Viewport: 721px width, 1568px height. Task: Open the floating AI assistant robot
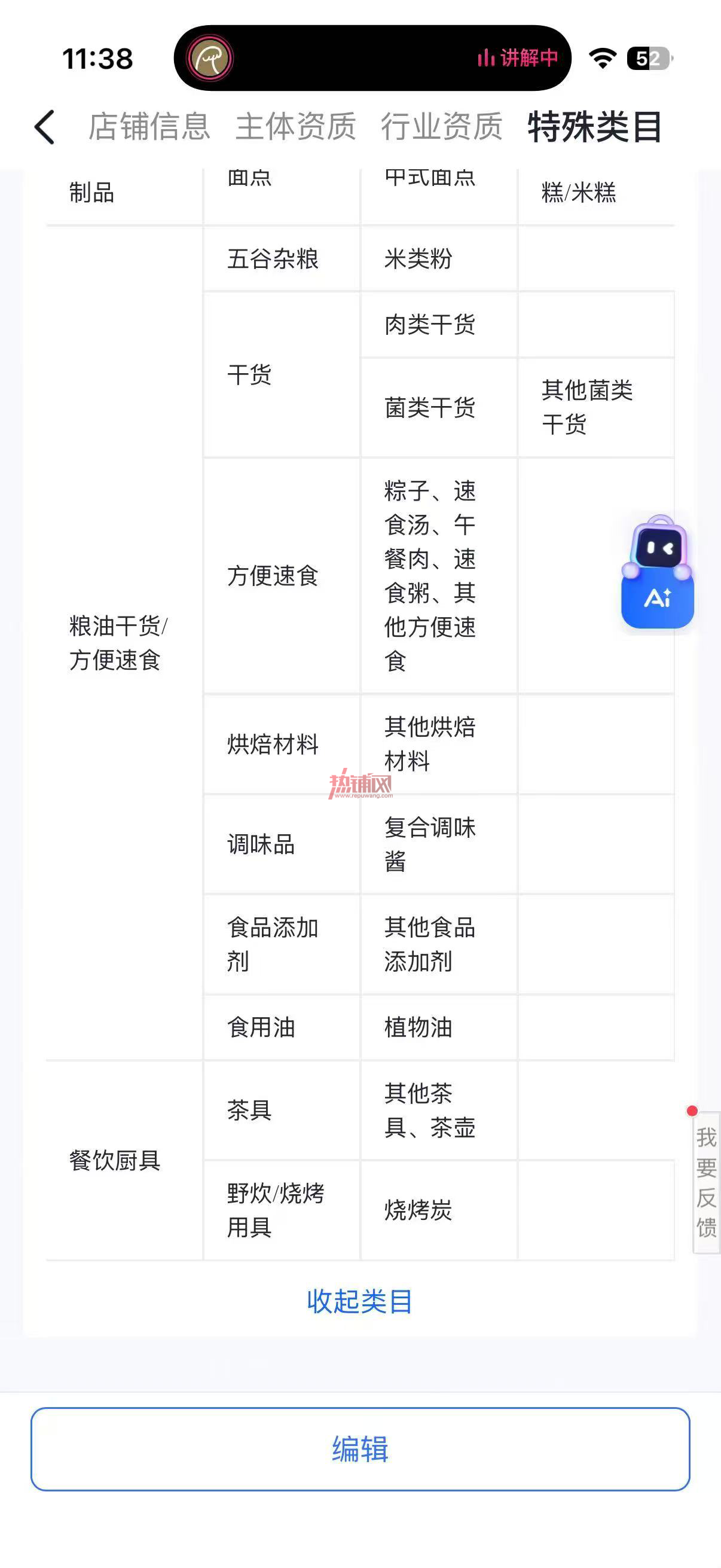pos(658,572)
